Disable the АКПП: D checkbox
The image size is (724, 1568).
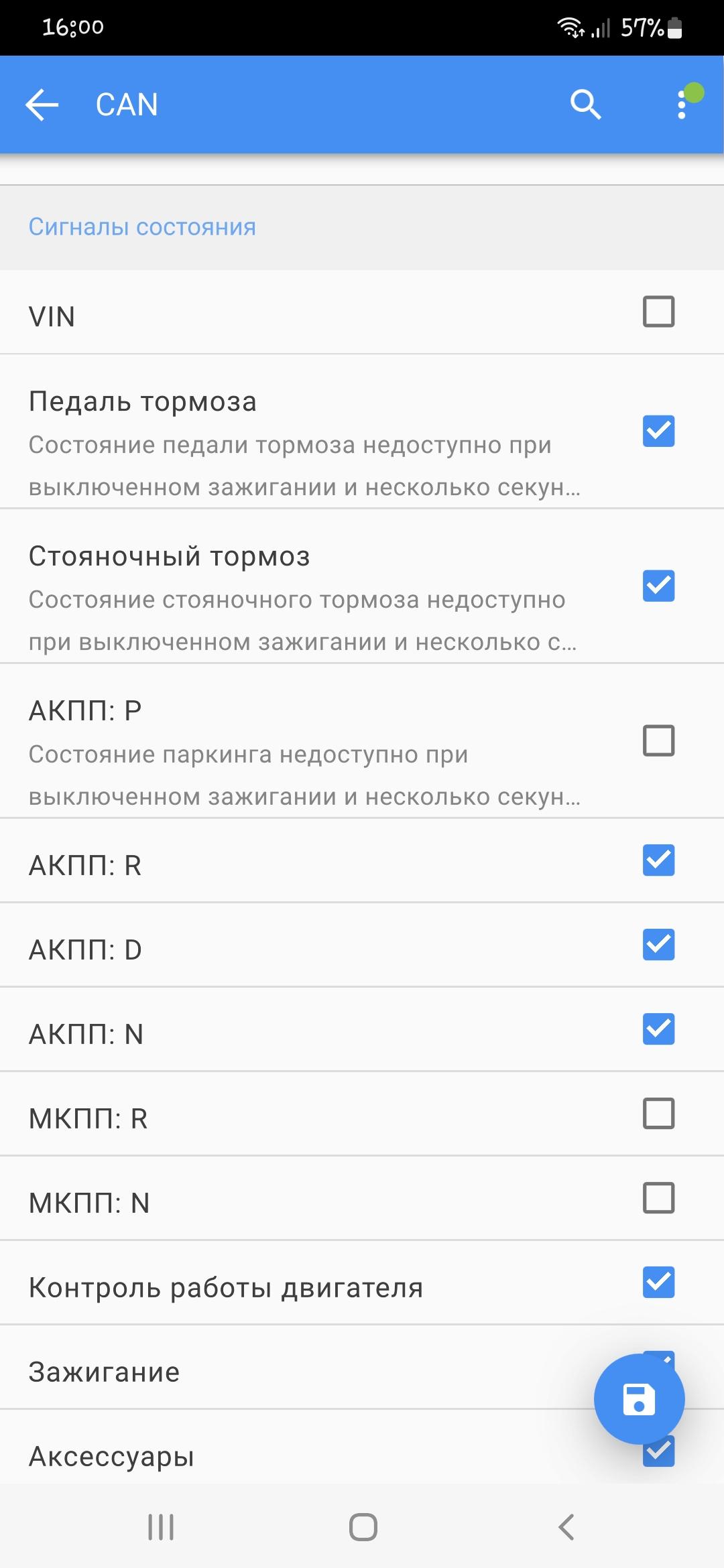(x=658, y=945)
